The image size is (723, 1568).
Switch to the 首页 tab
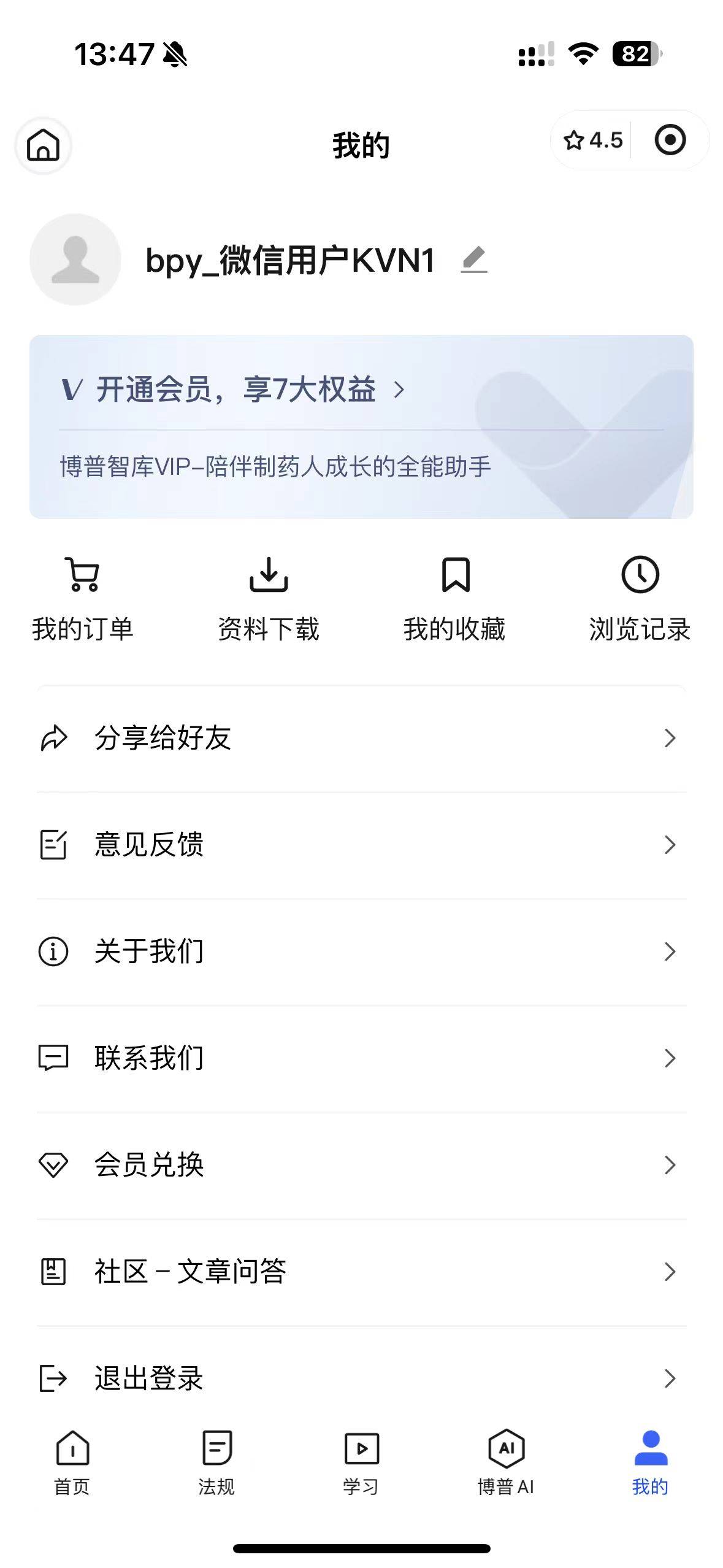[x=72, y=1462]
